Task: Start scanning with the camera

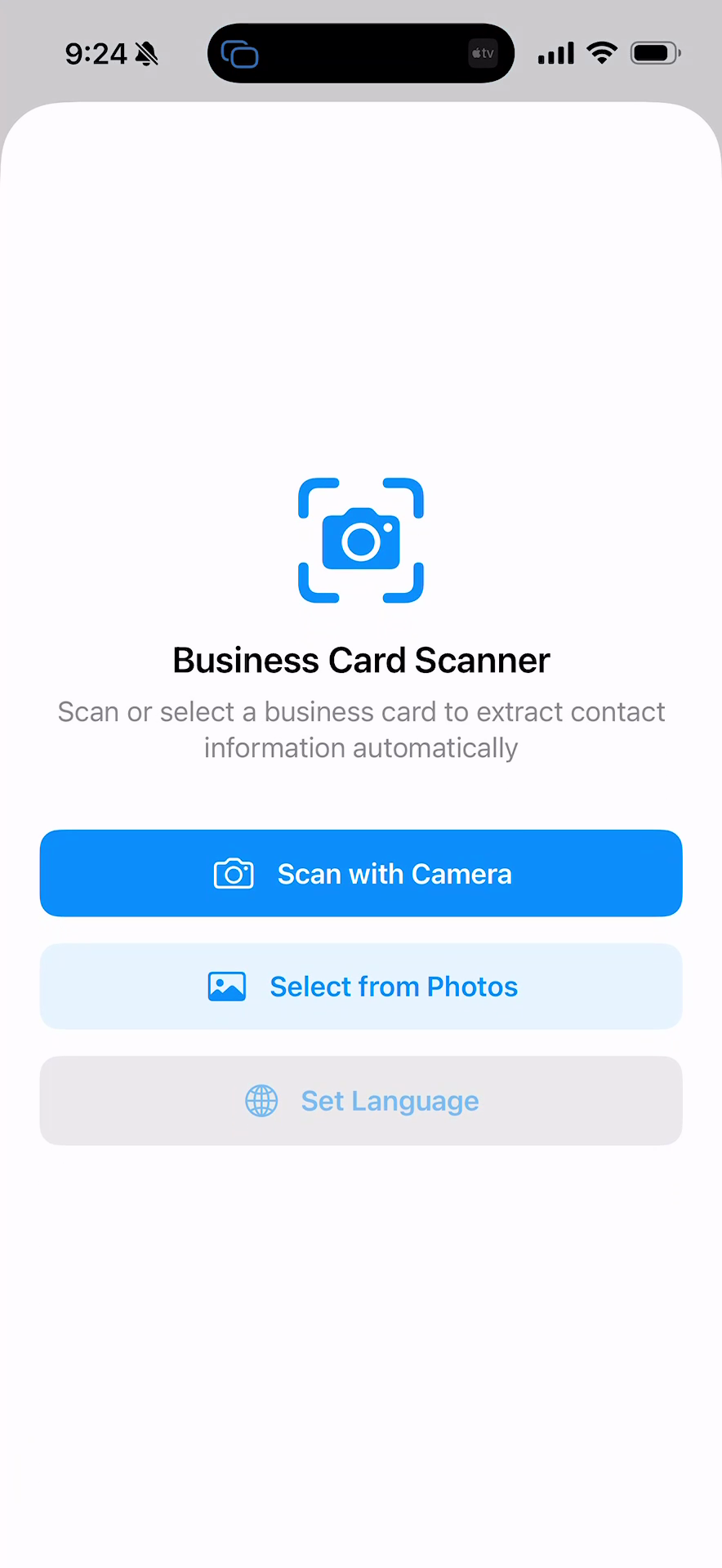Action: (x=361, y=873)
